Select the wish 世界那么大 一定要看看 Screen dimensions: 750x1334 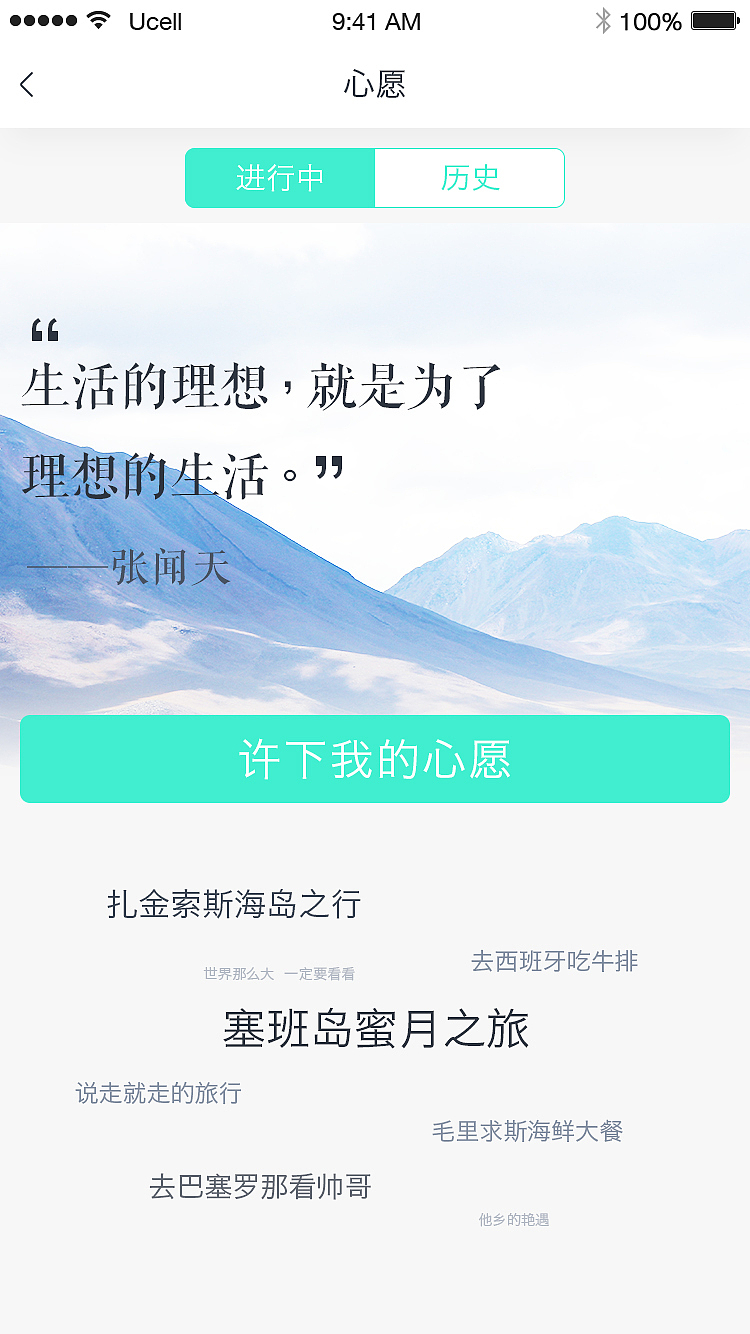(281, 972)
